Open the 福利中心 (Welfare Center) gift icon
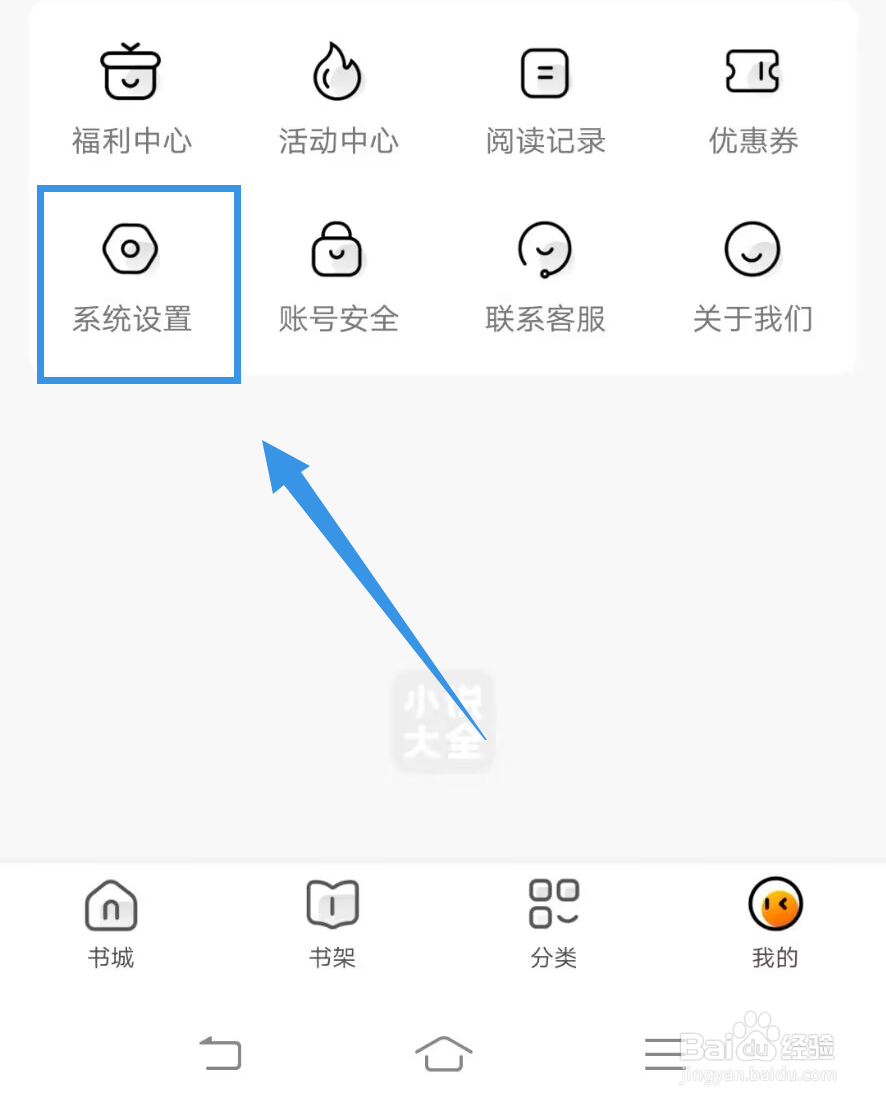This screenshot has width=886, height=1105. click(131, 70)
